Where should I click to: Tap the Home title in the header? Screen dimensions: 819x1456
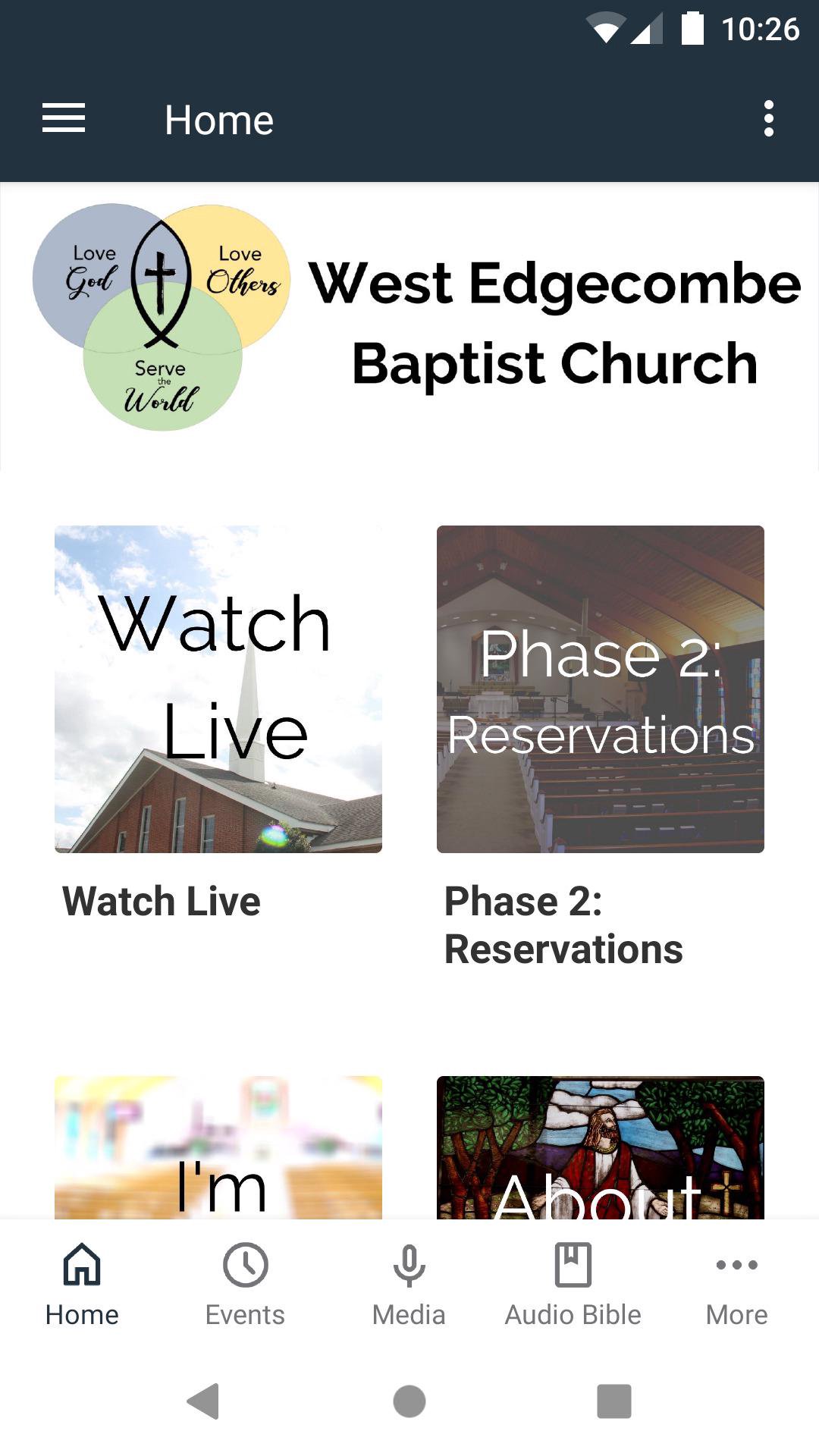point(219,118)
